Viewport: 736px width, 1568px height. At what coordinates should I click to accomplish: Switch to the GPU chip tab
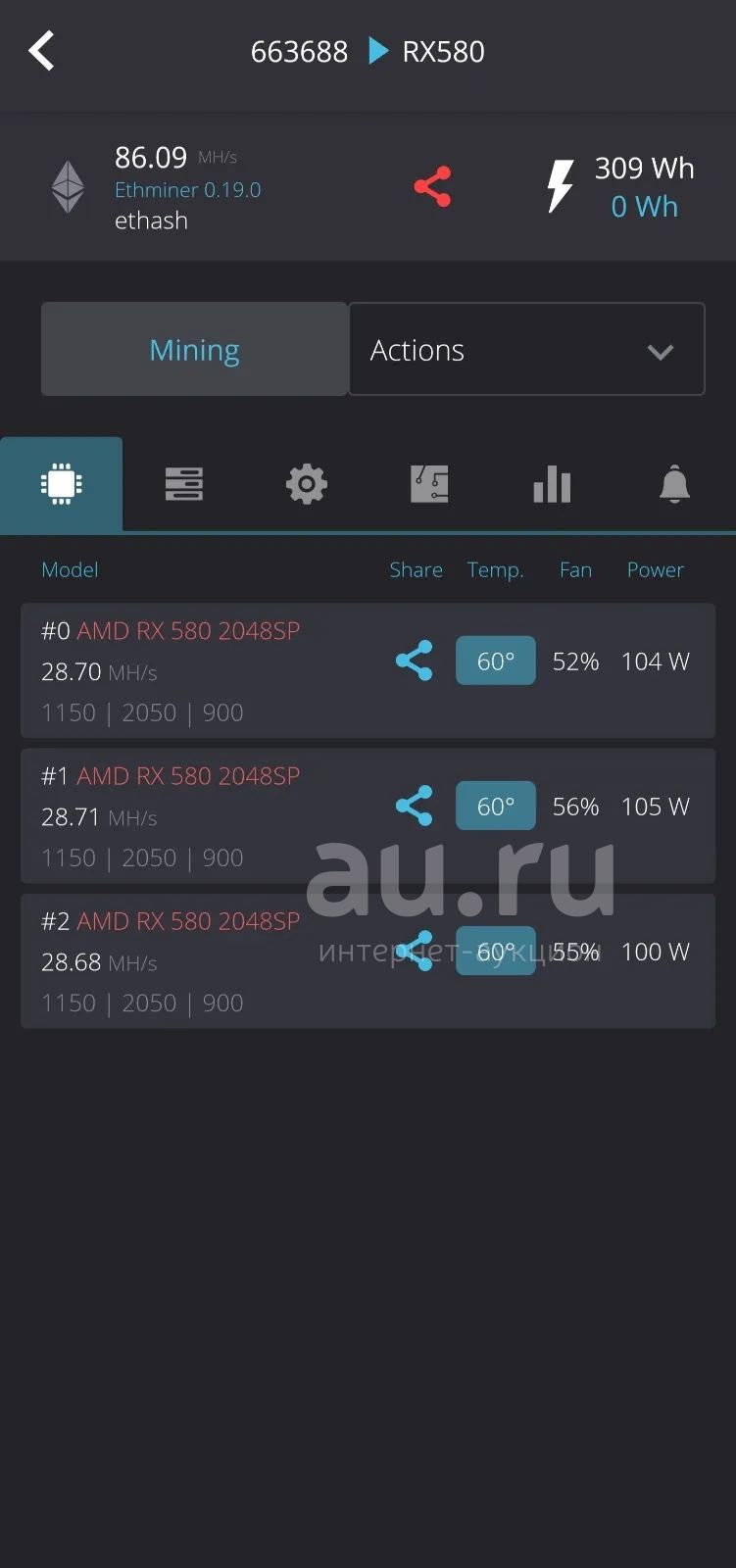point(61,484)
